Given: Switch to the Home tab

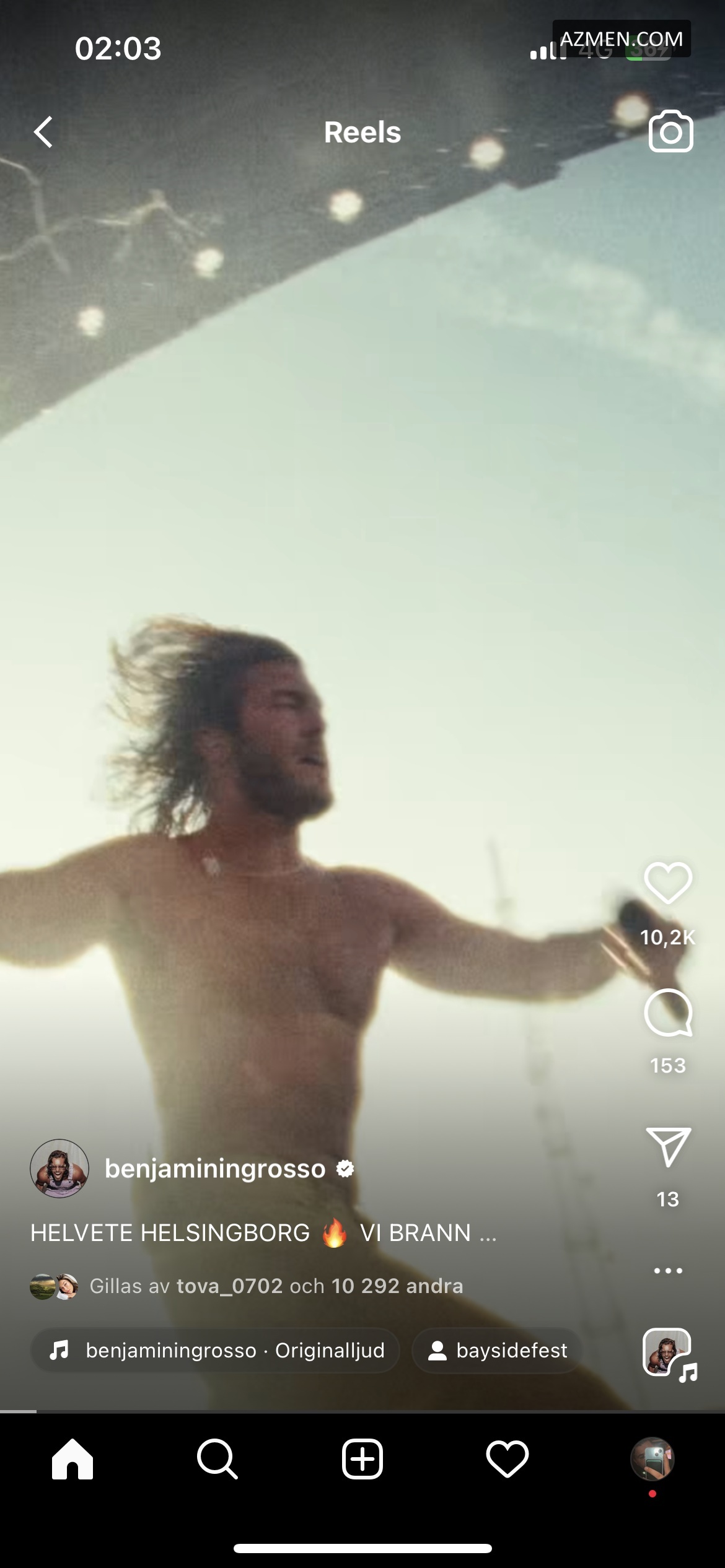Looking at the screenshot, I should 72,1458.
